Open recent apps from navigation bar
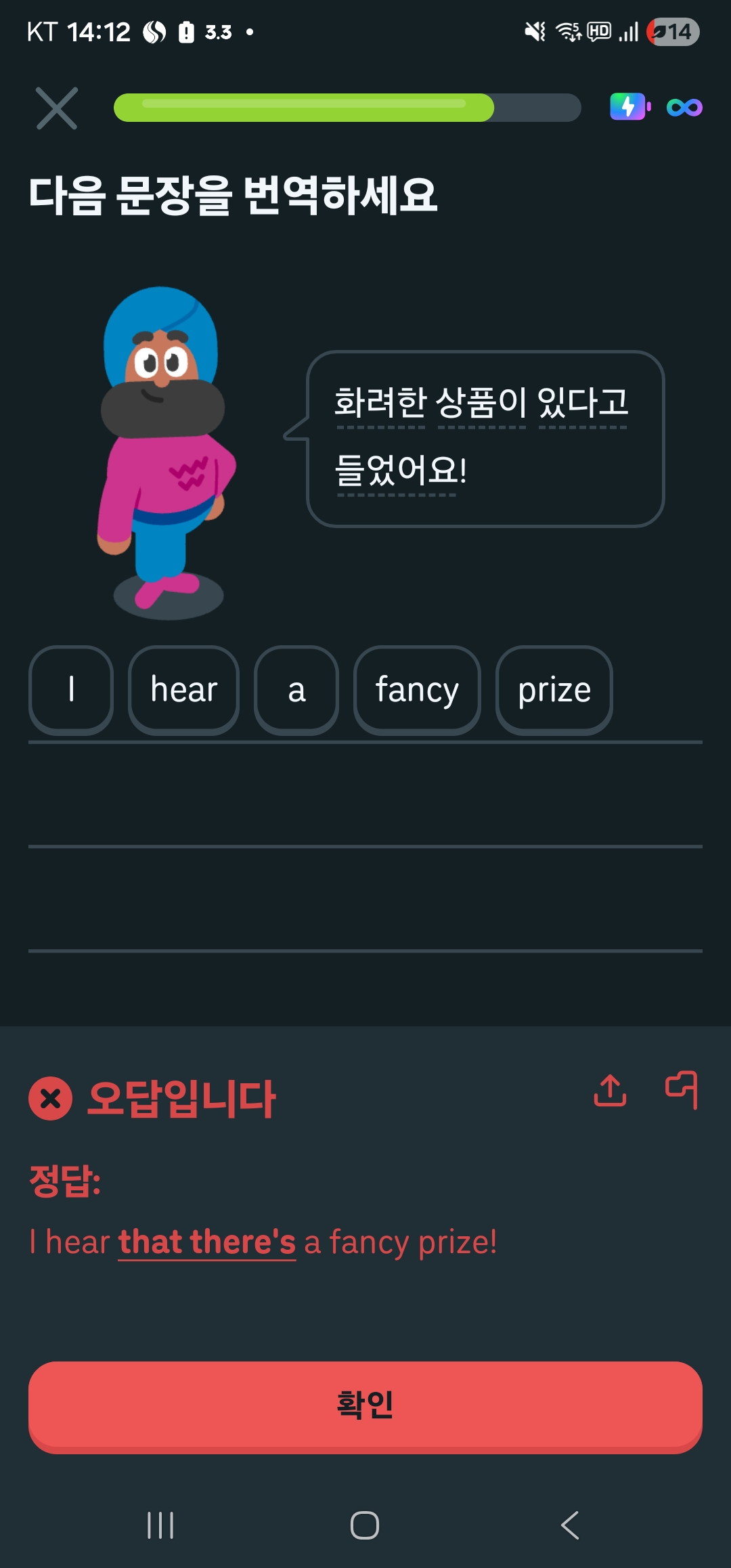Viewport: 731px width, 1568px height. pos(160,1525)
